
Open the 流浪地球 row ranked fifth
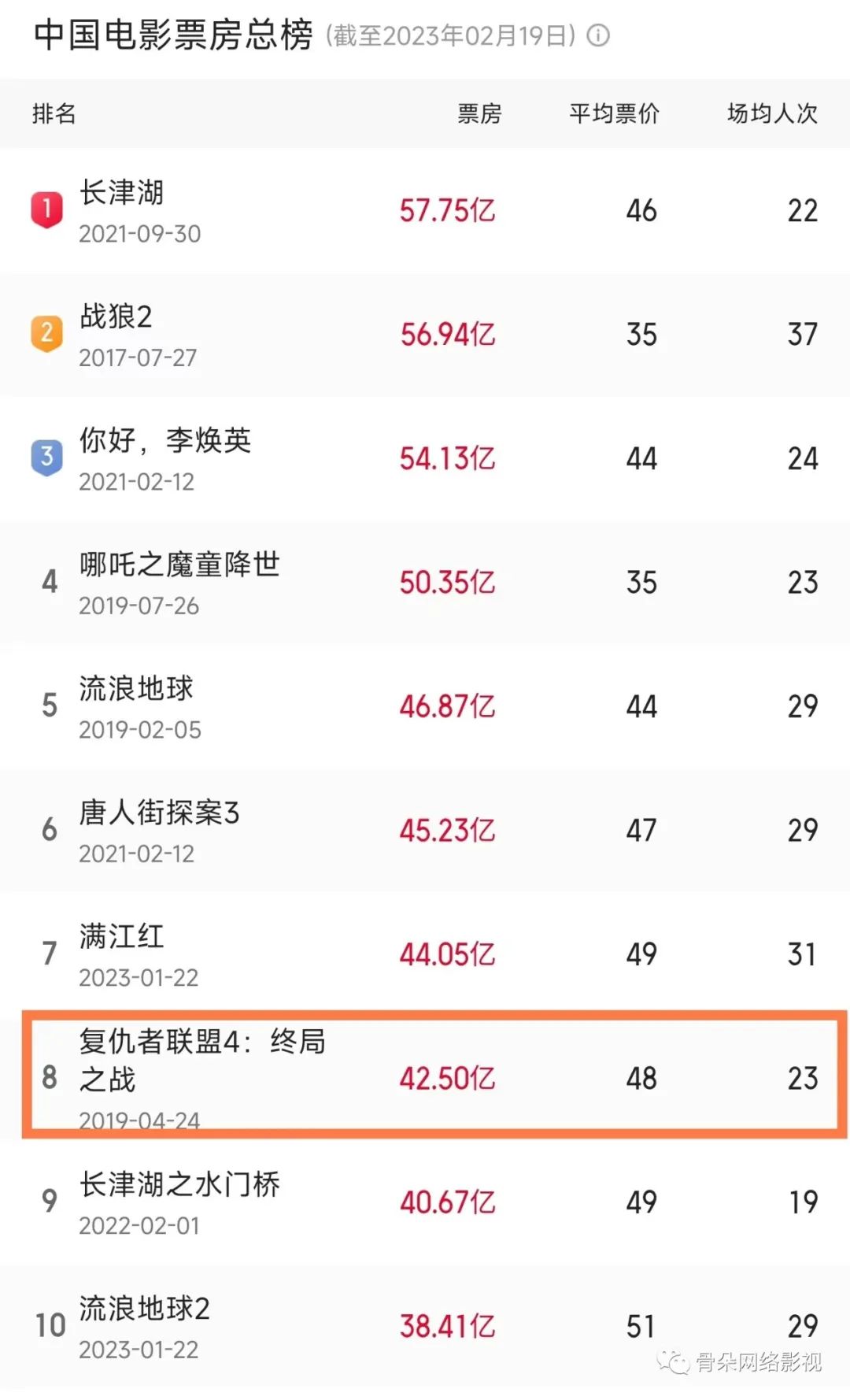(x=425, y=707)
